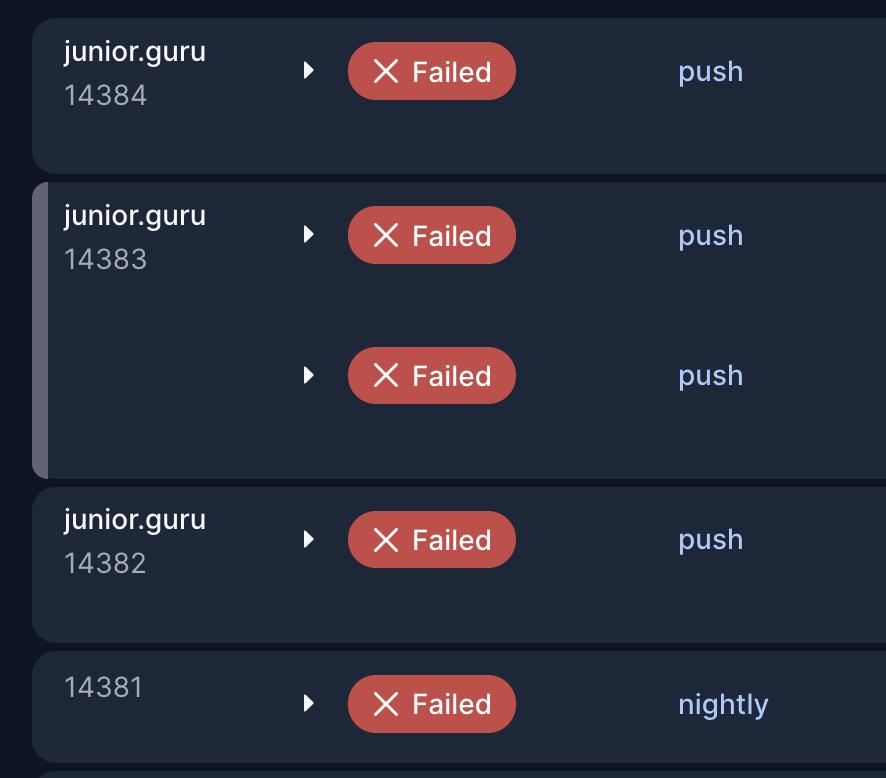Open build number 14381
The width and height of the screenshot is (886, 778).
(103, 688)
